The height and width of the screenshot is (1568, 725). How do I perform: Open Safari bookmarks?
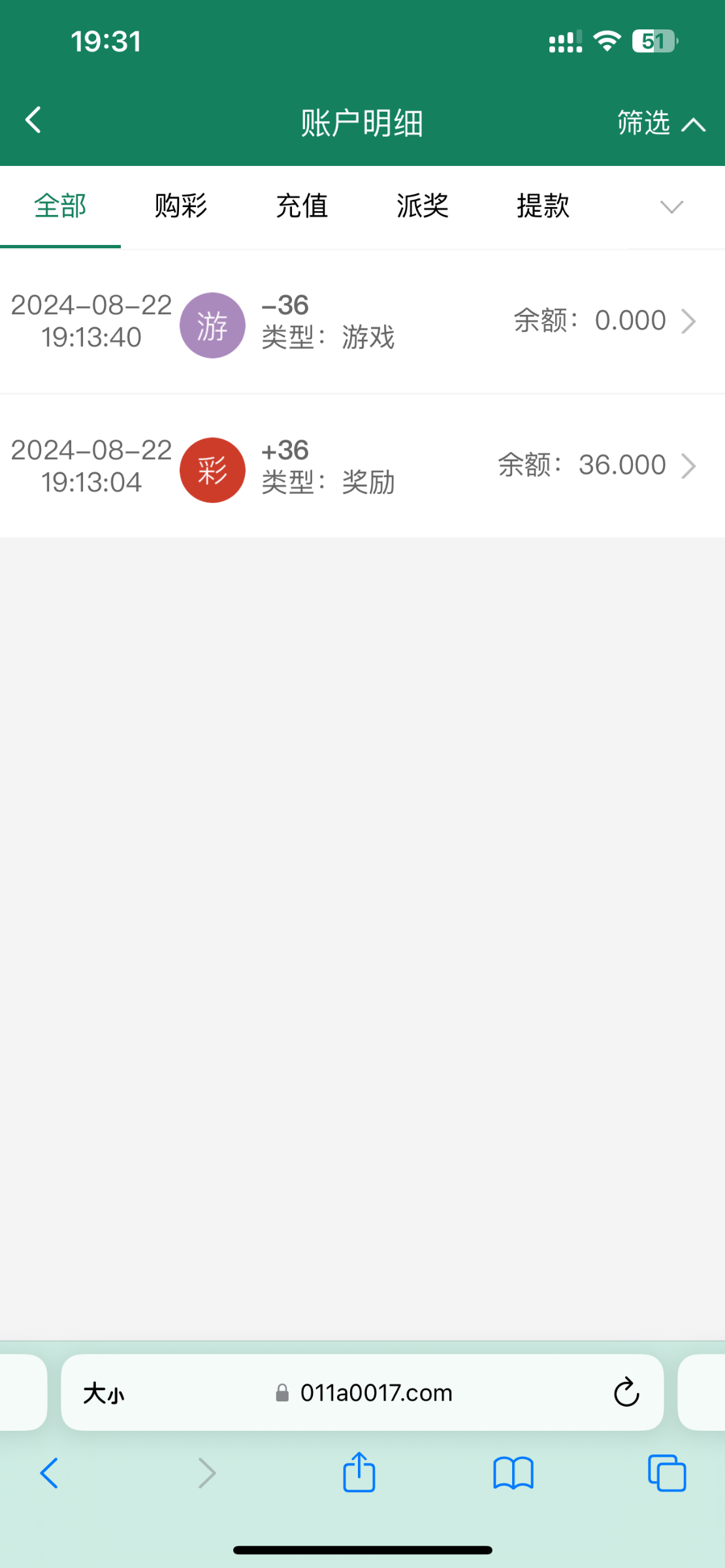tap(513, 1474)
